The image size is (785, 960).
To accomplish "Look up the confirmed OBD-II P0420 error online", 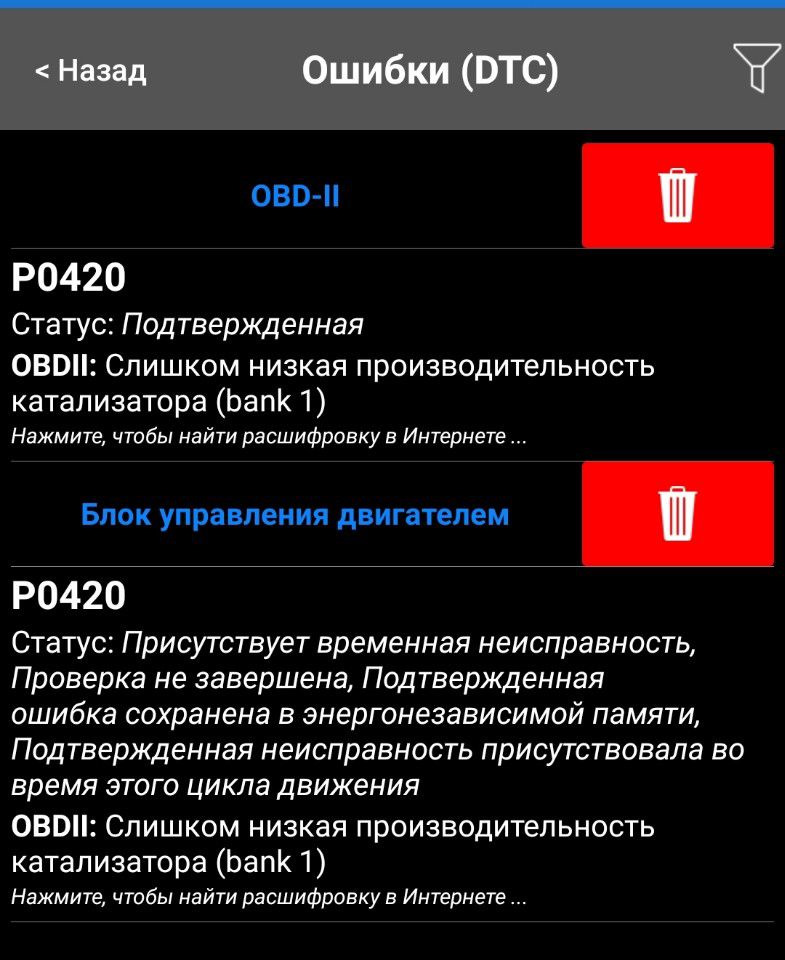I will click(270, 437).
